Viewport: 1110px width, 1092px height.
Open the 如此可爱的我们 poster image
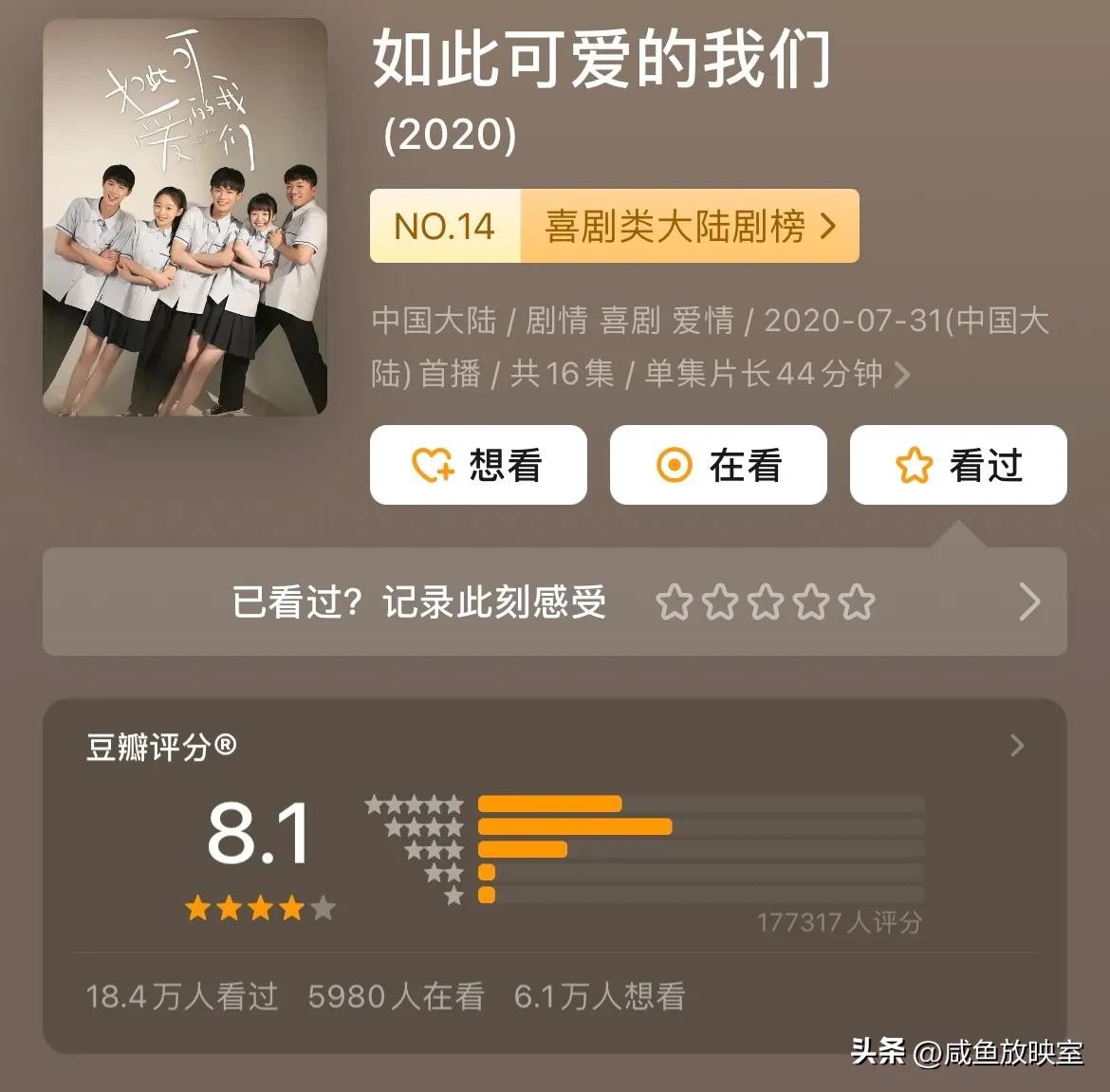(x=185, y=217)
